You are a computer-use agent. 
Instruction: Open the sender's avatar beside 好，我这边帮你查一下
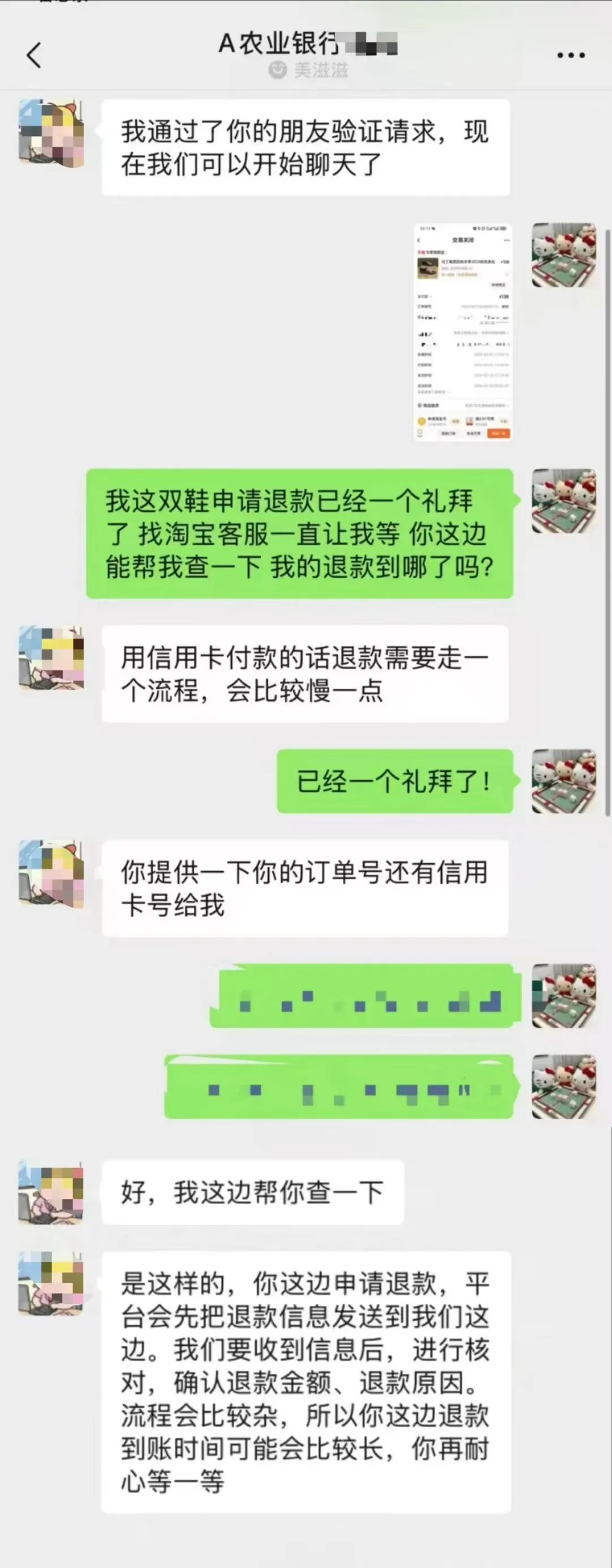[51, 1192]
